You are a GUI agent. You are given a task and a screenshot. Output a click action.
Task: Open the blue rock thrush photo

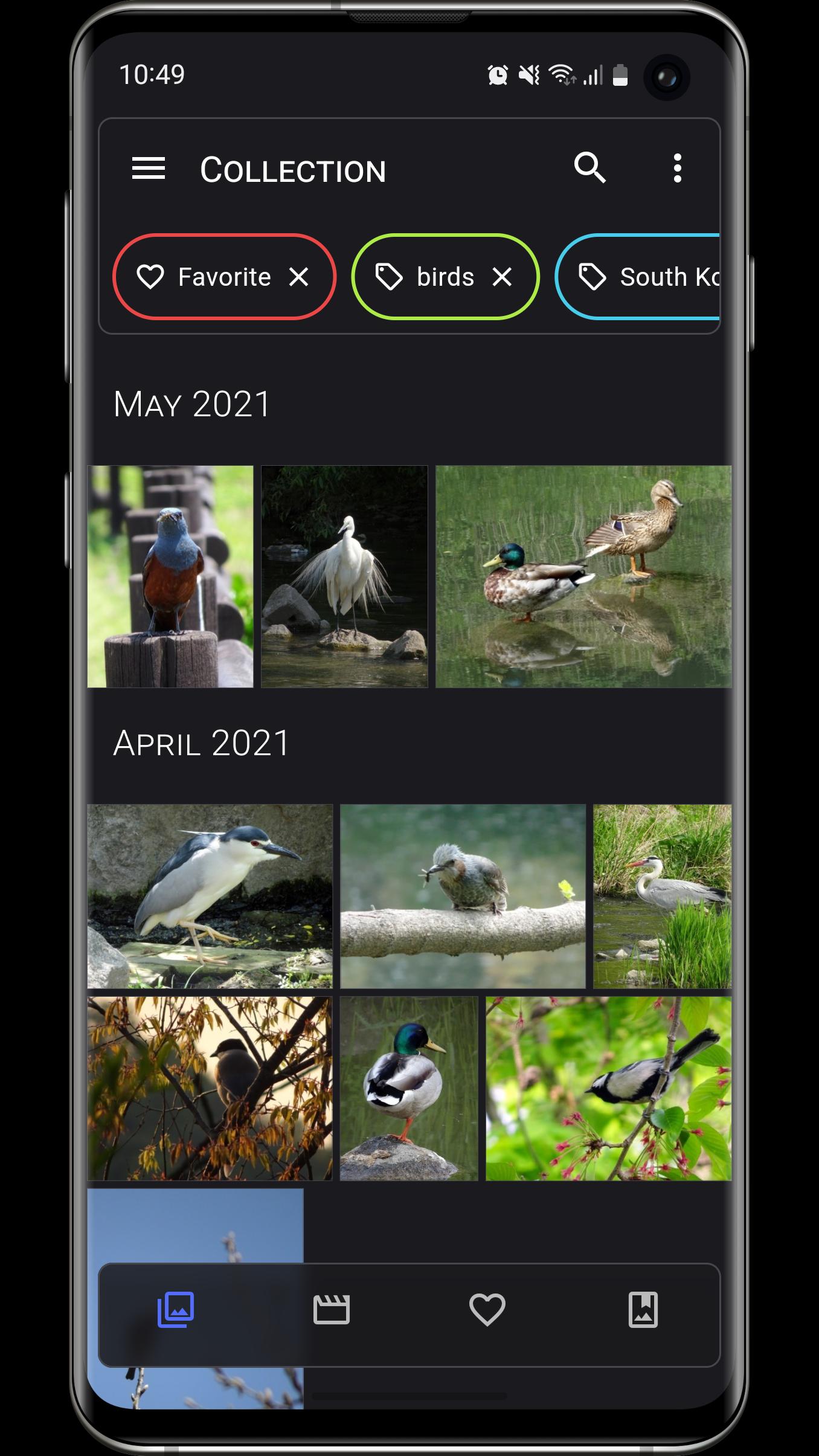pos(170,576)
